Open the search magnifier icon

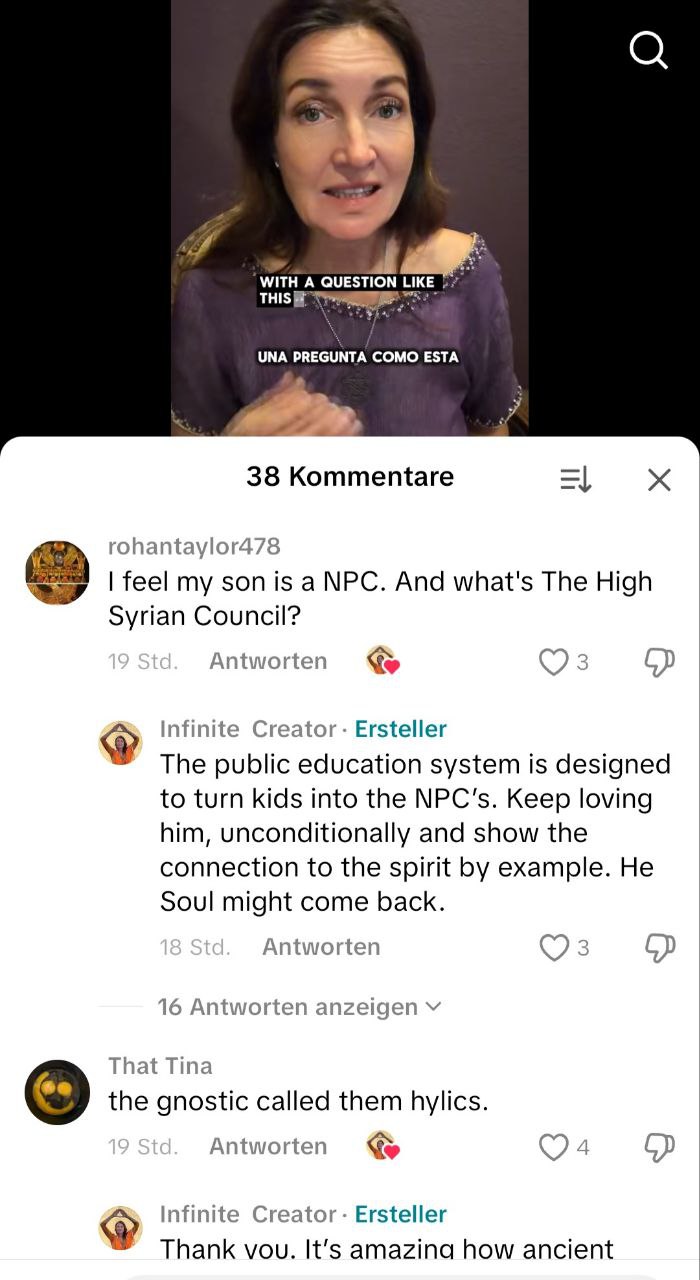[x=648, y=49]
